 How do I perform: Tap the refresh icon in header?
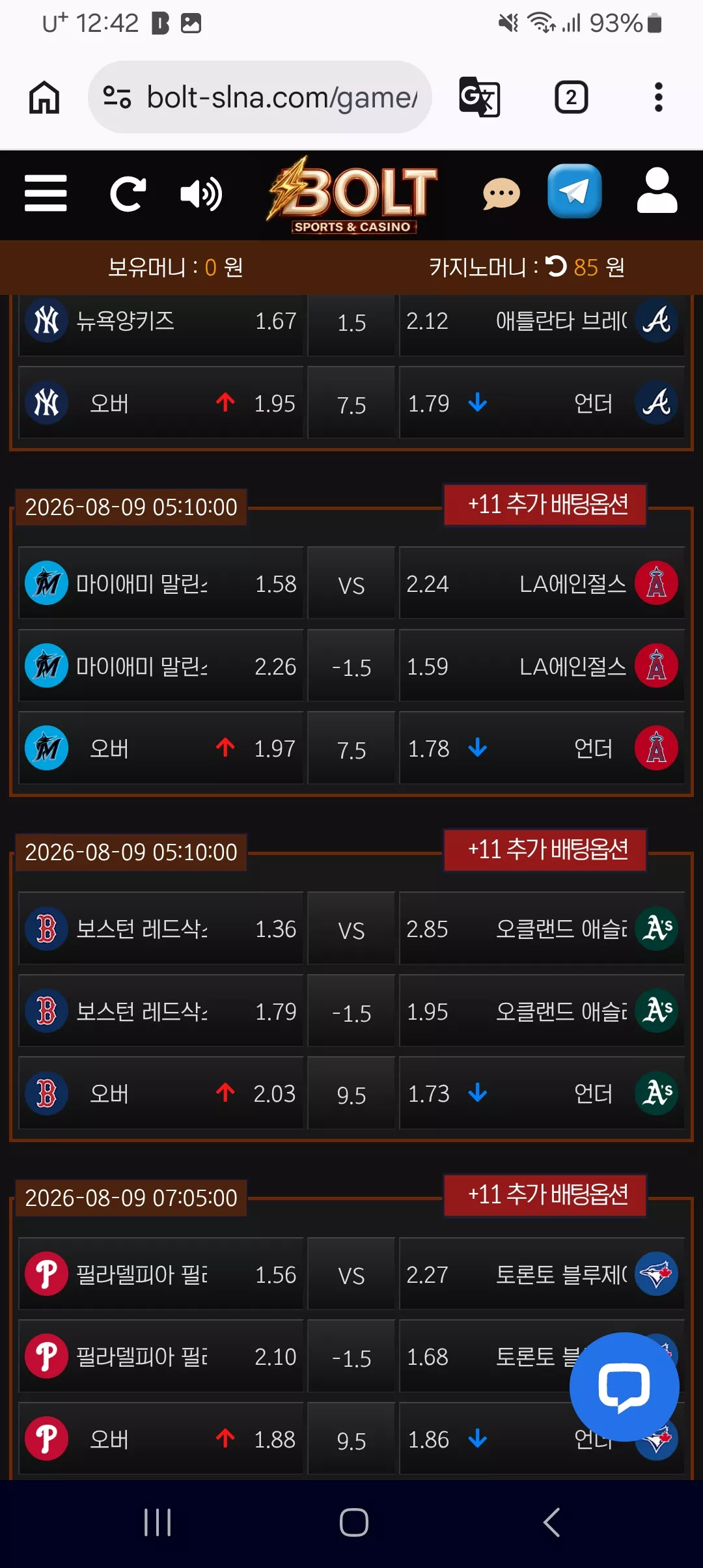click(128, 194)
